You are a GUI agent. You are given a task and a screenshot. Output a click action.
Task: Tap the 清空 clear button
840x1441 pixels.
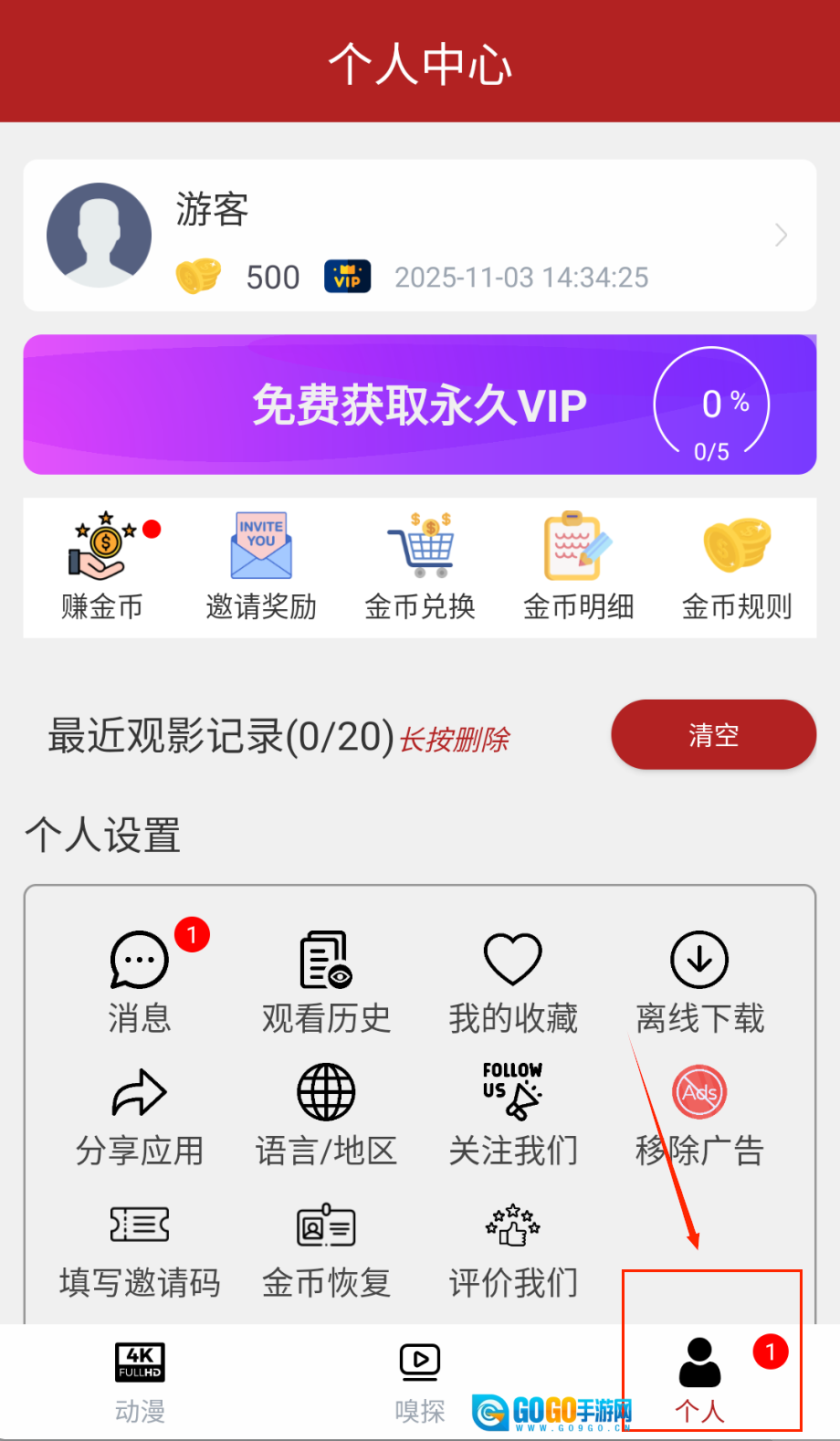point(713,735)
